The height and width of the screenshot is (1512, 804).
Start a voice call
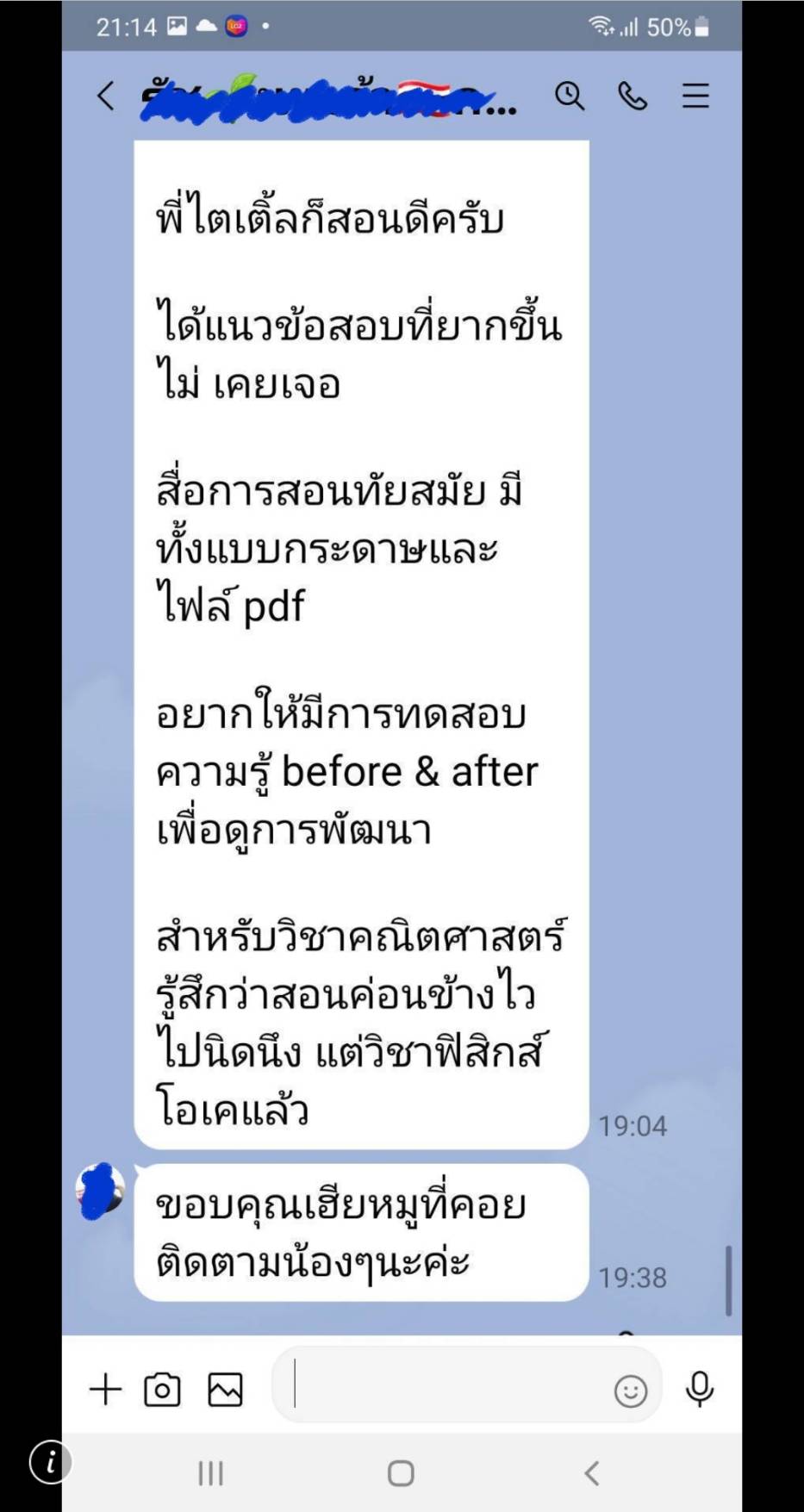[x=633, y=96]
